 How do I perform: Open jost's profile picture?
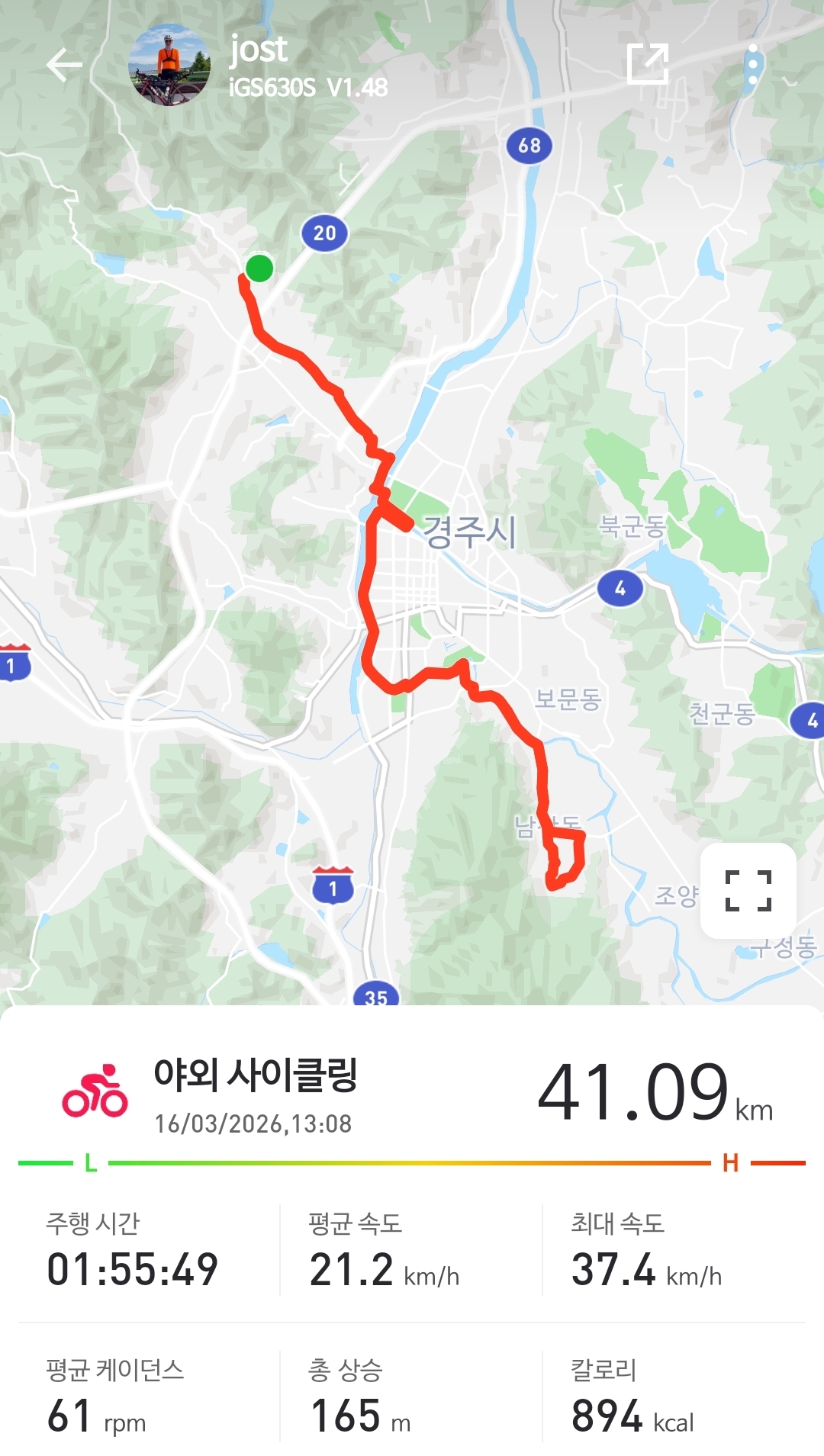(169, 66)
